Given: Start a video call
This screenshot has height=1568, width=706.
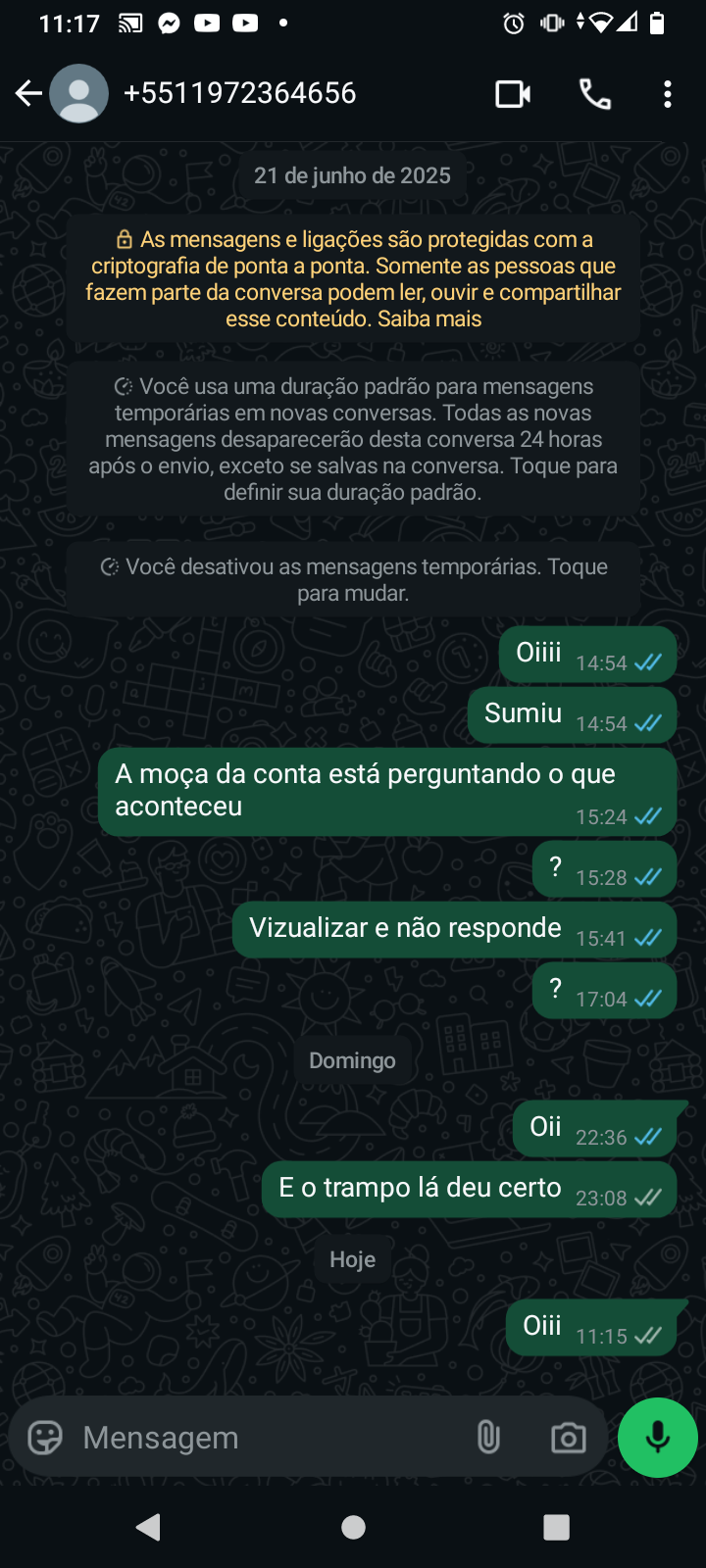Looking at the screenshot, I should (x=513, y=94).
